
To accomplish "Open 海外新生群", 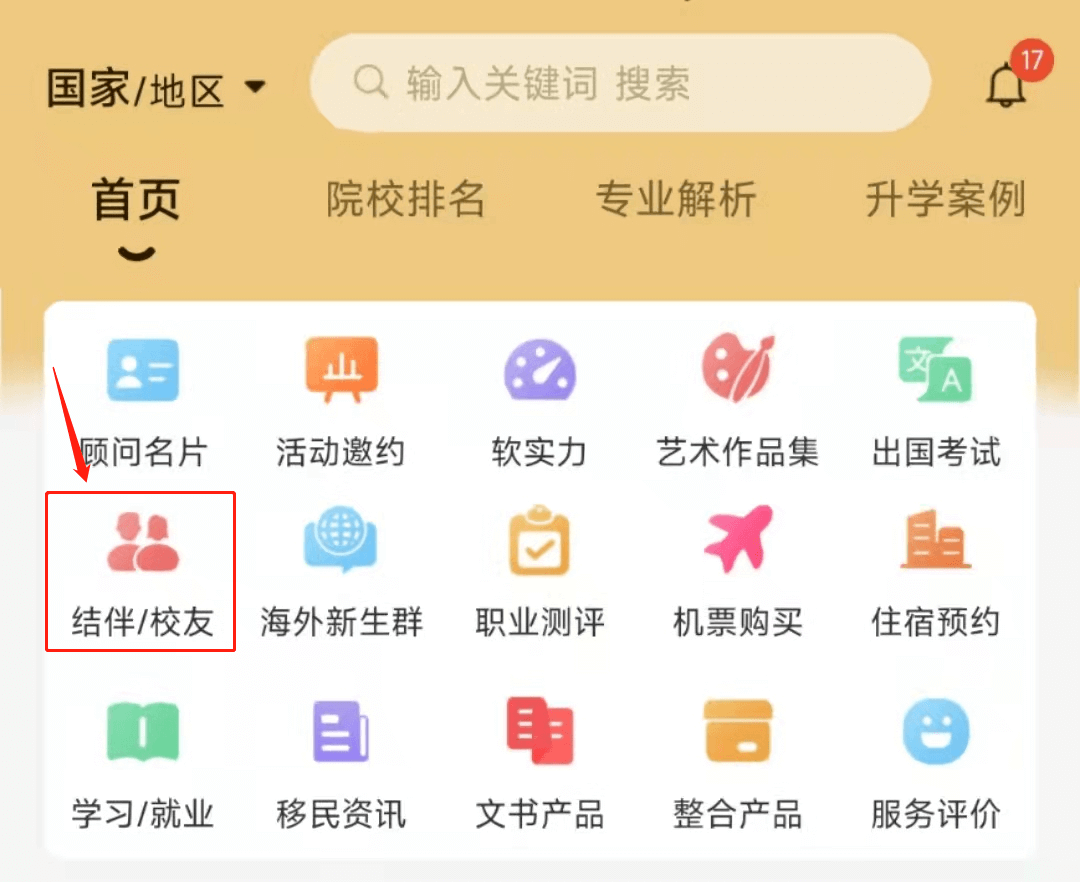I will [x=341, y=572].
